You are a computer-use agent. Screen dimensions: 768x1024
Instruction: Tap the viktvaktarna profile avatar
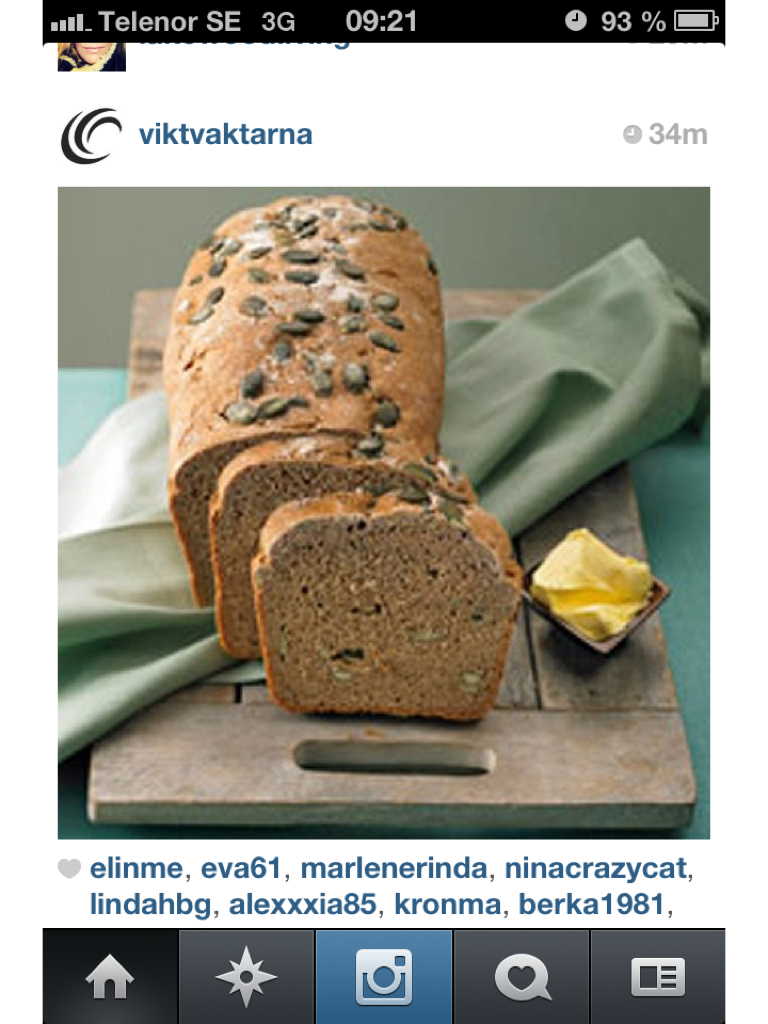point(91,135)
